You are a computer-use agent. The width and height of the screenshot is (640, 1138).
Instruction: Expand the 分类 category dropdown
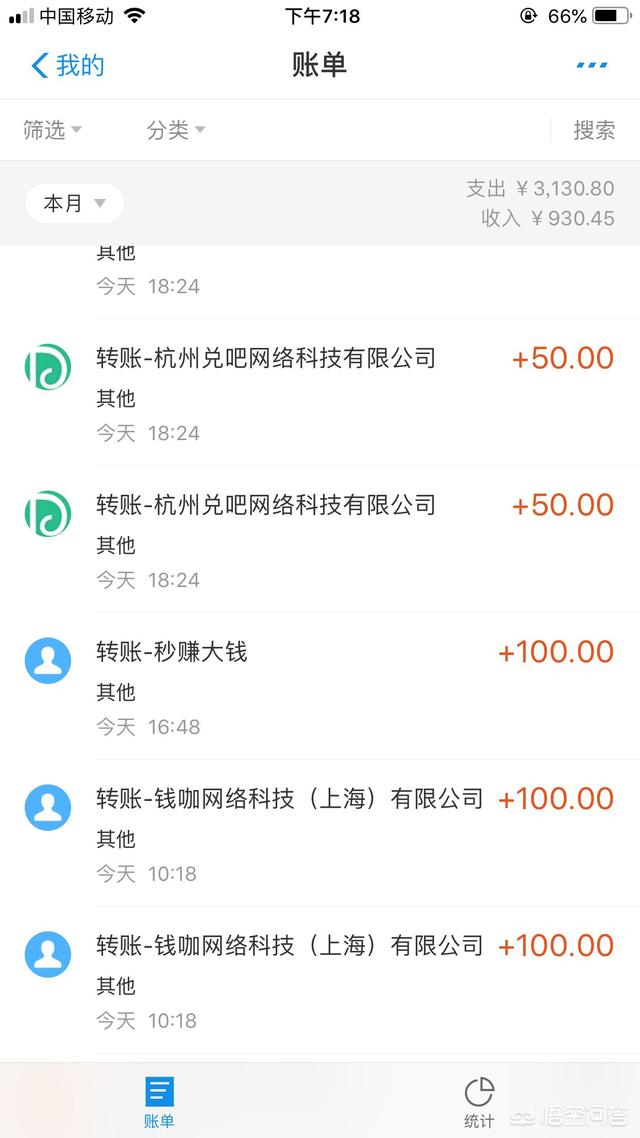176,130
